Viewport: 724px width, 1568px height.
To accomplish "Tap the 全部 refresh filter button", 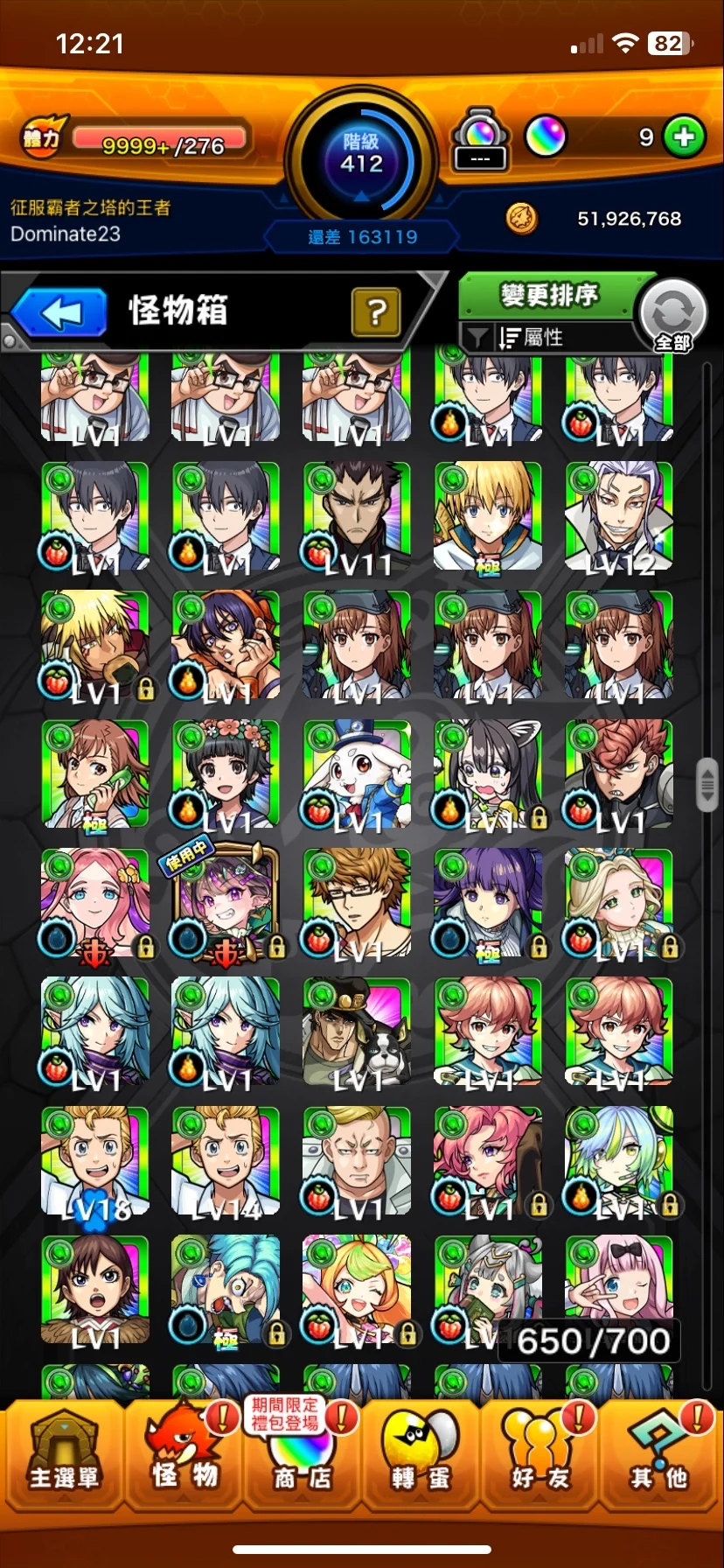I will pyautogui.click(x=672, y=315).
